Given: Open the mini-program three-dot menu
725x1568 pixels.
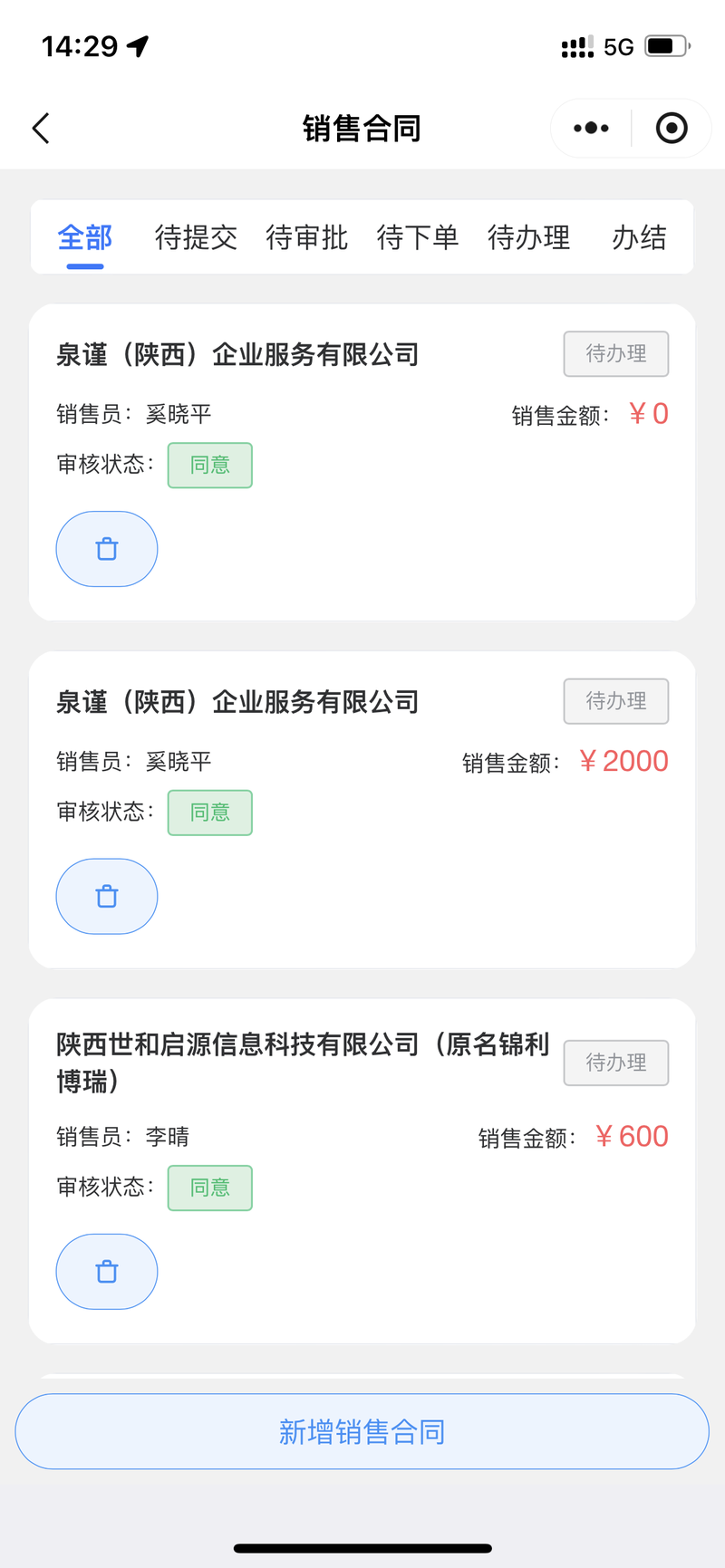Looking at the screenshot, I should [591, 129].
